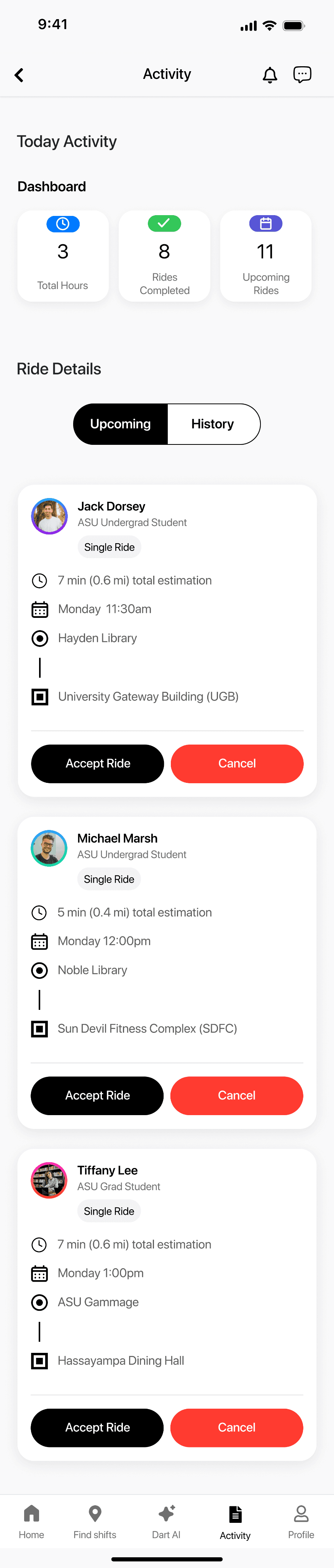
Task: Go back using the top-left arrow
Action: [x=19, y=75]
